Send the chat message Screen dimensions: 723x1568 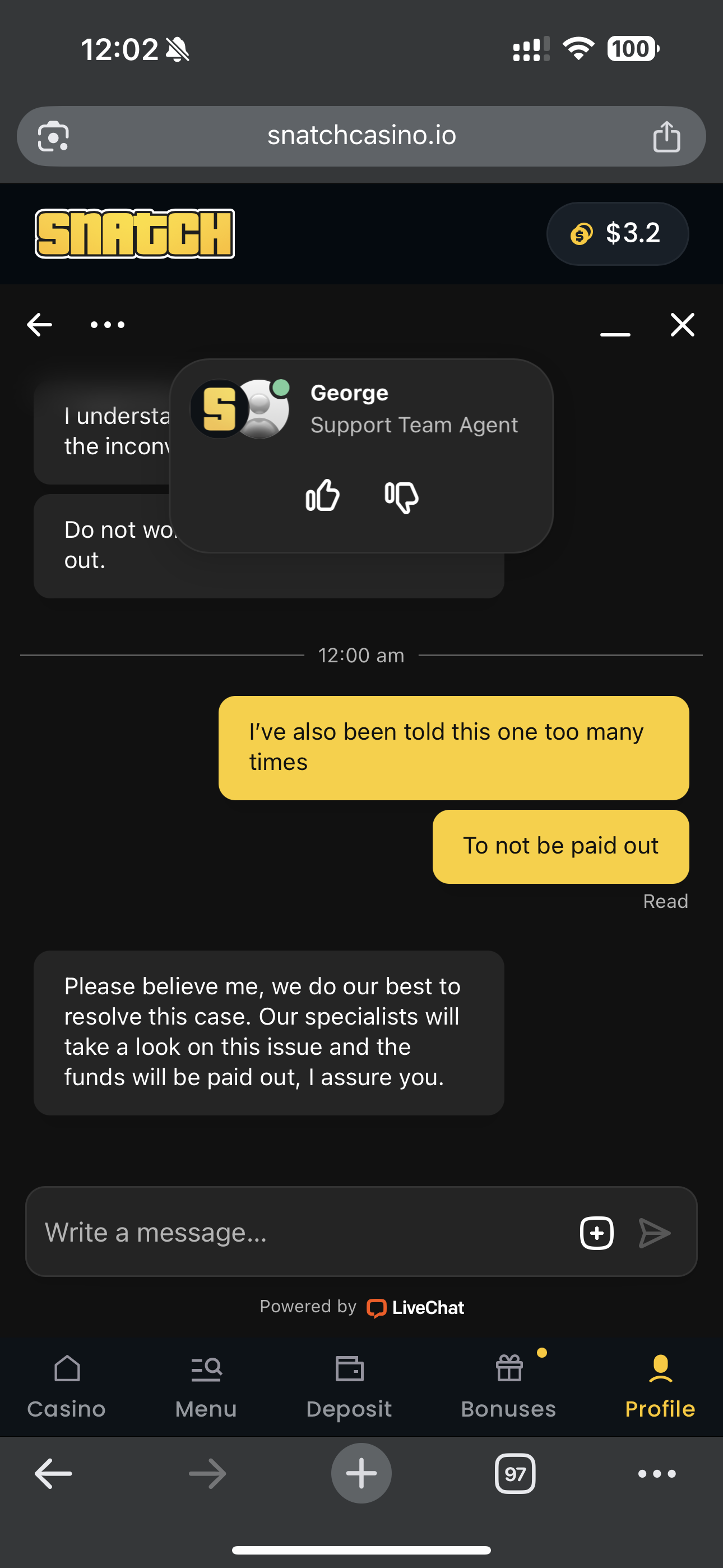(654, 1233)
